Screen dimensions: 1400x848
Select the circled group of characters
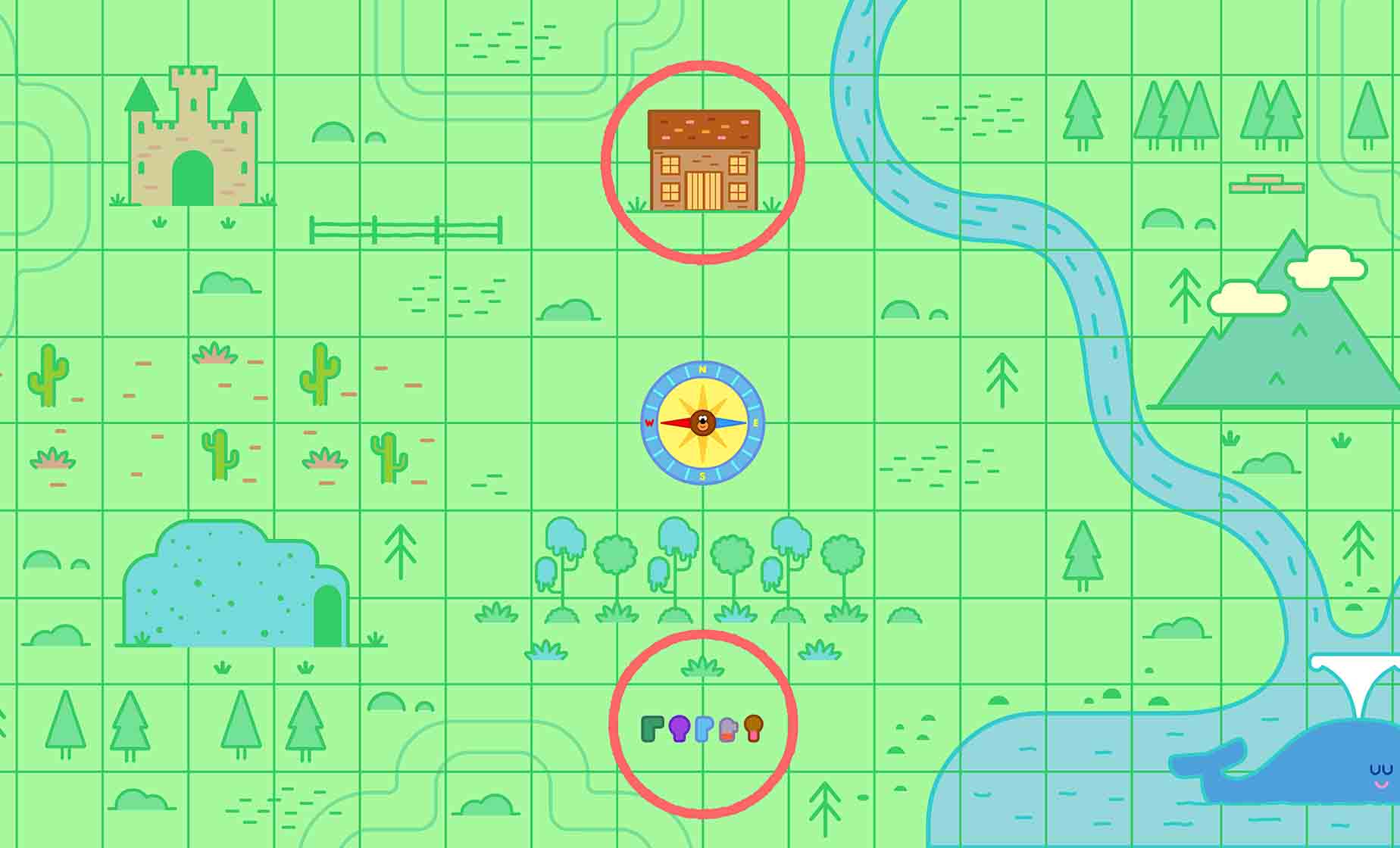coord(702,727)
